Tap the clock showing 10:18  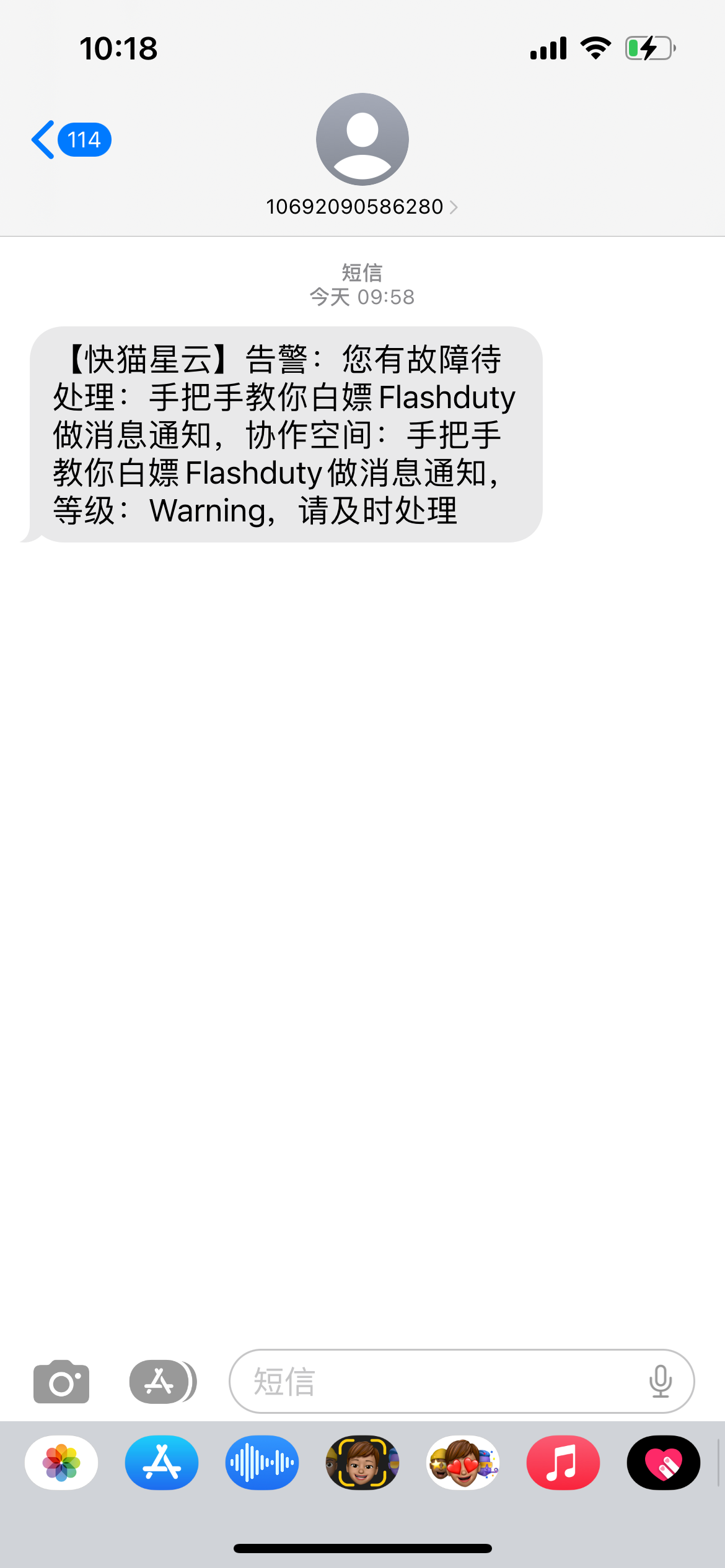click(119, 48)
